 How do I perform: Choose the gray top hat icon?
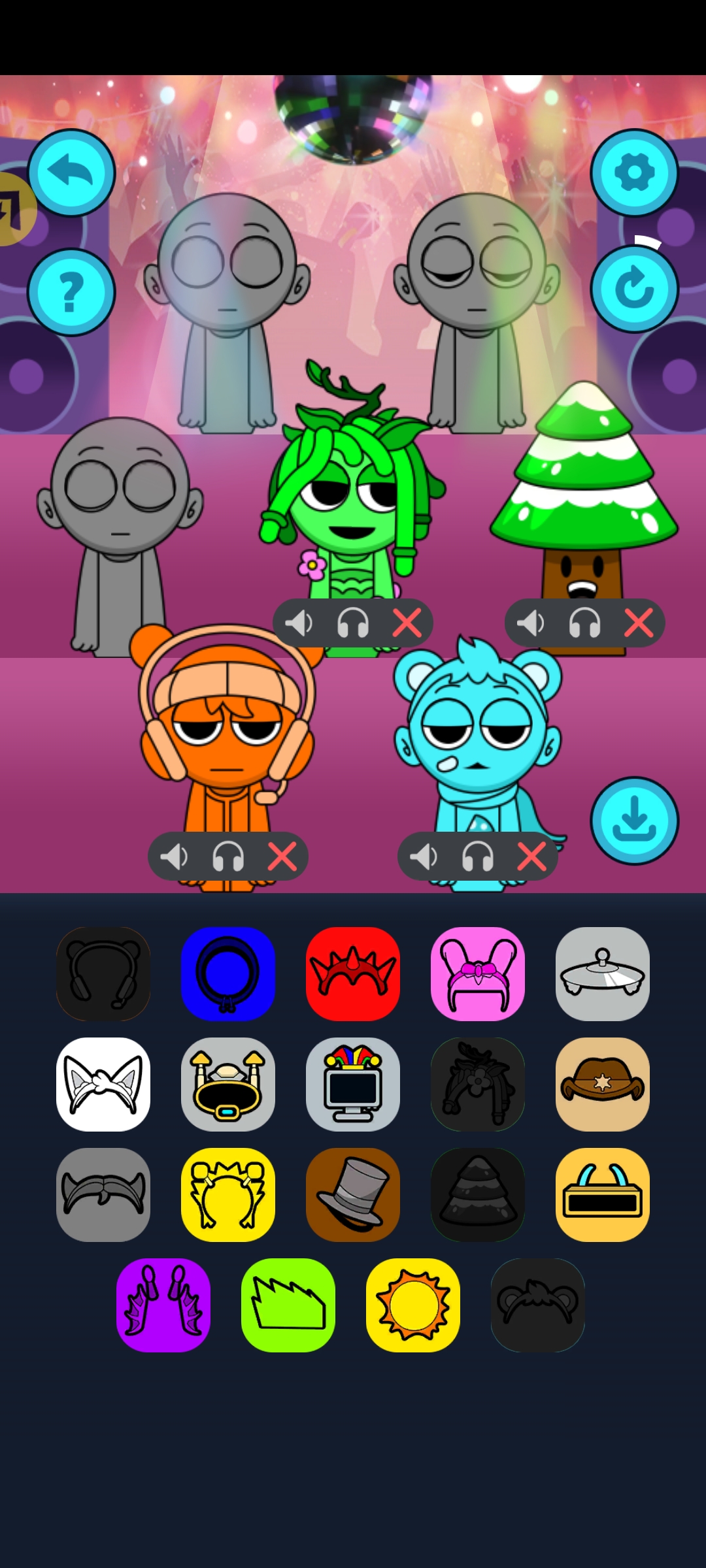(x=353, y=1194)
